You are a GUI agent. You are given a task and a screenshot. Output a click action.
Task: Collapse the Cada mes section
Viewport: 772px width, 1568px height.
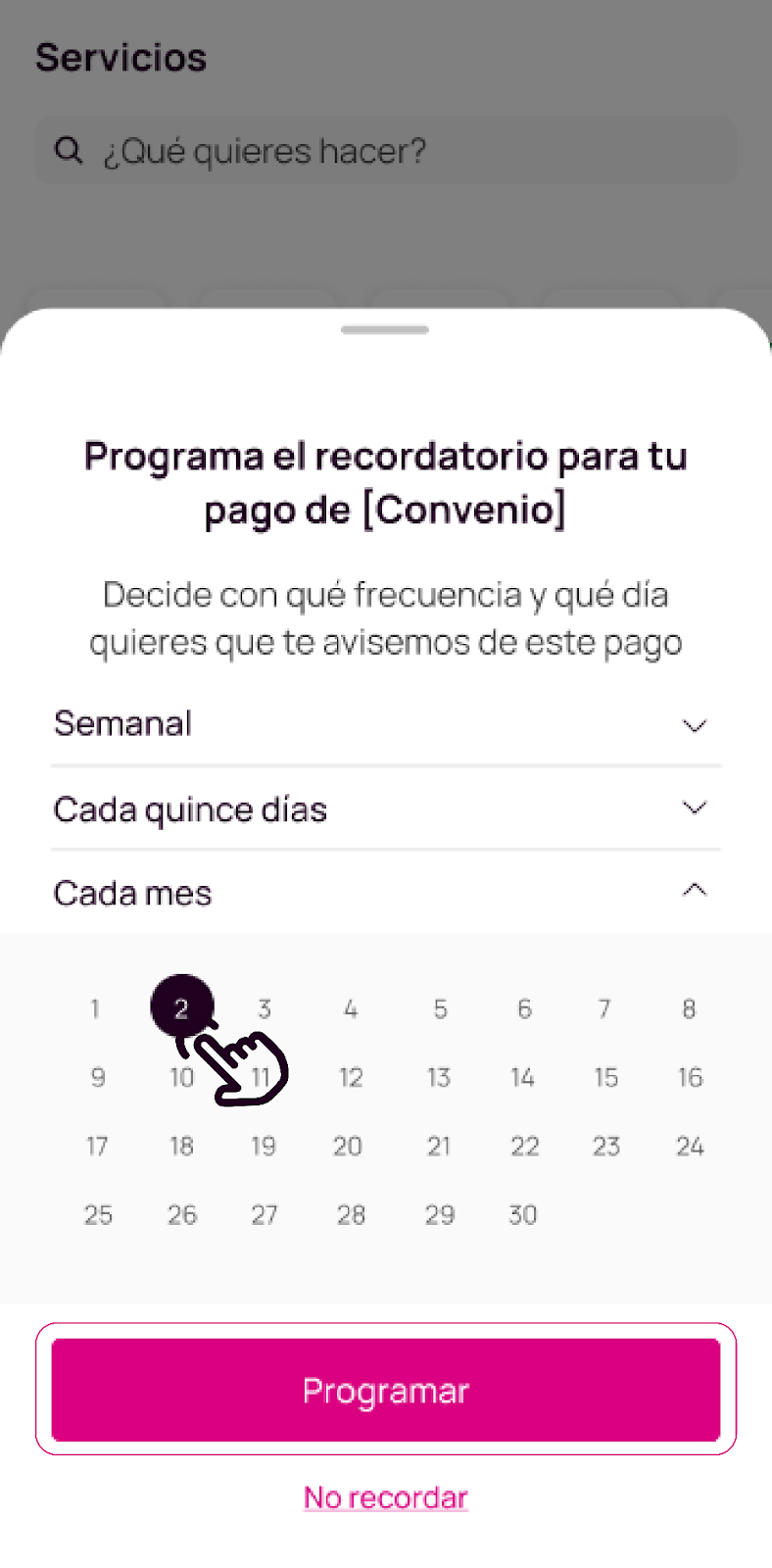click(x=695, y=890)
